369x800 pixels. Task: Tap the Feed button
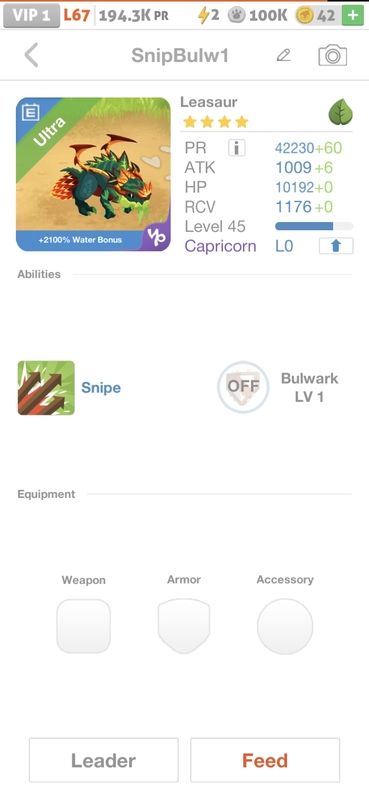click(x=265, y=760)
